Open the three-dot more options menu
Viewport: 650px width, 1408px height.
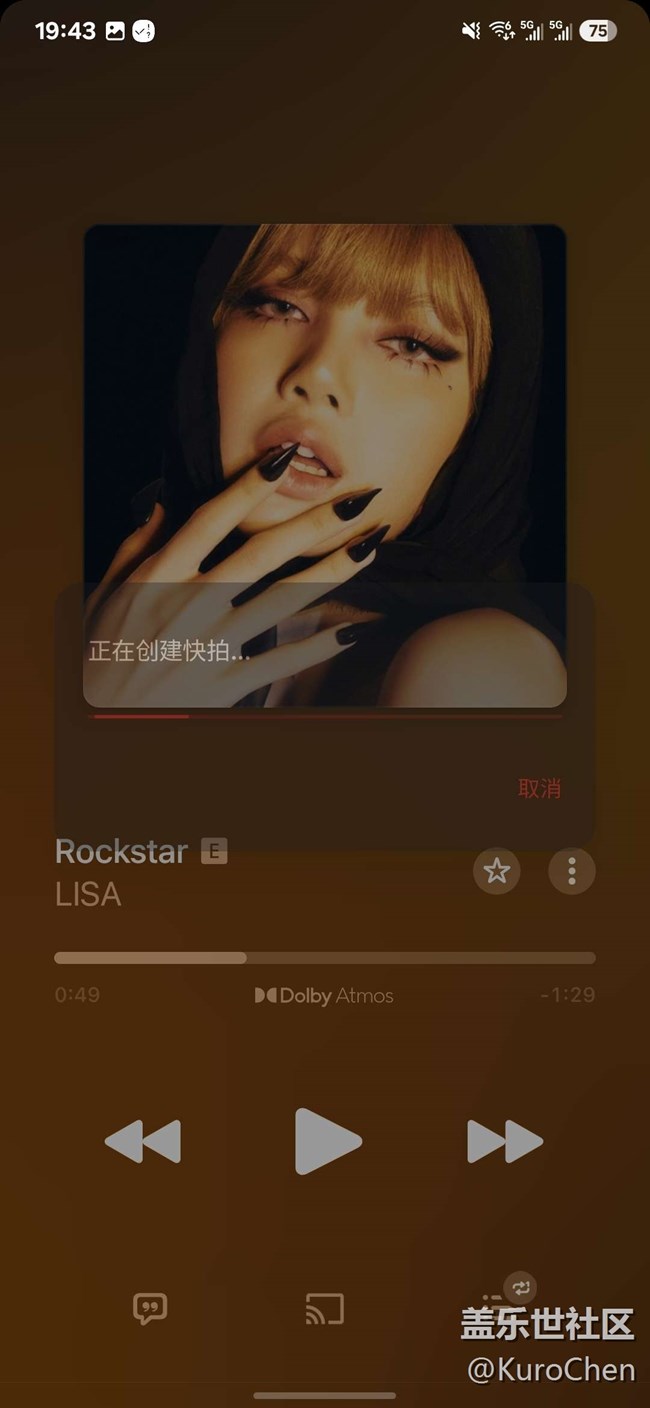click(572, 871)
